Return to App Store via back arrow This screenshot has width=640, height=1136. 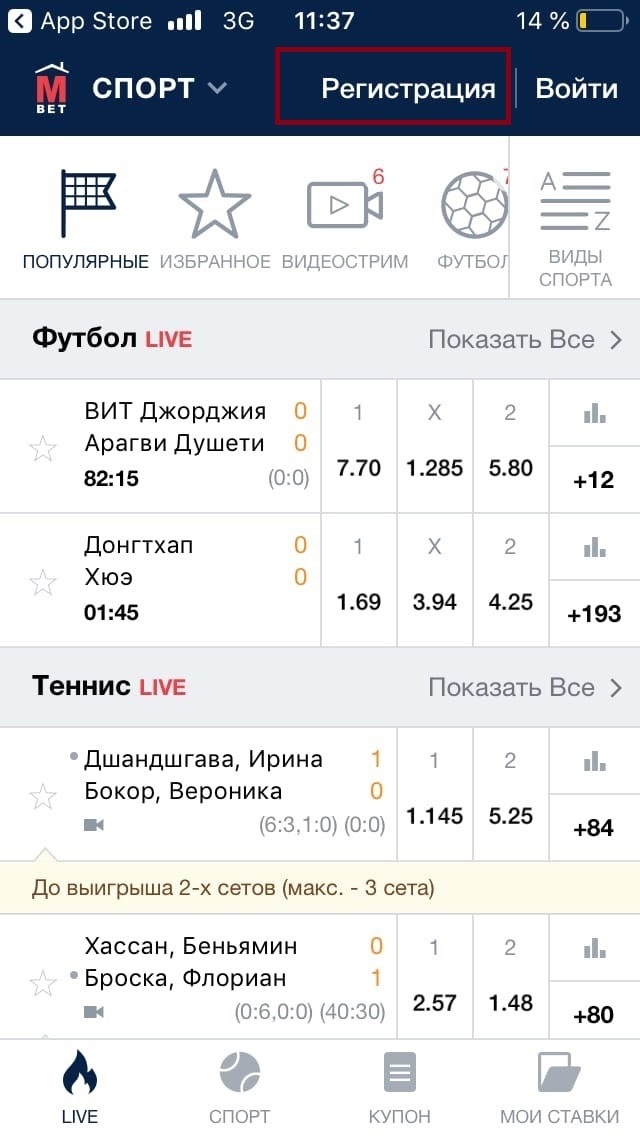pyautogui.click(x=20, y=21)
